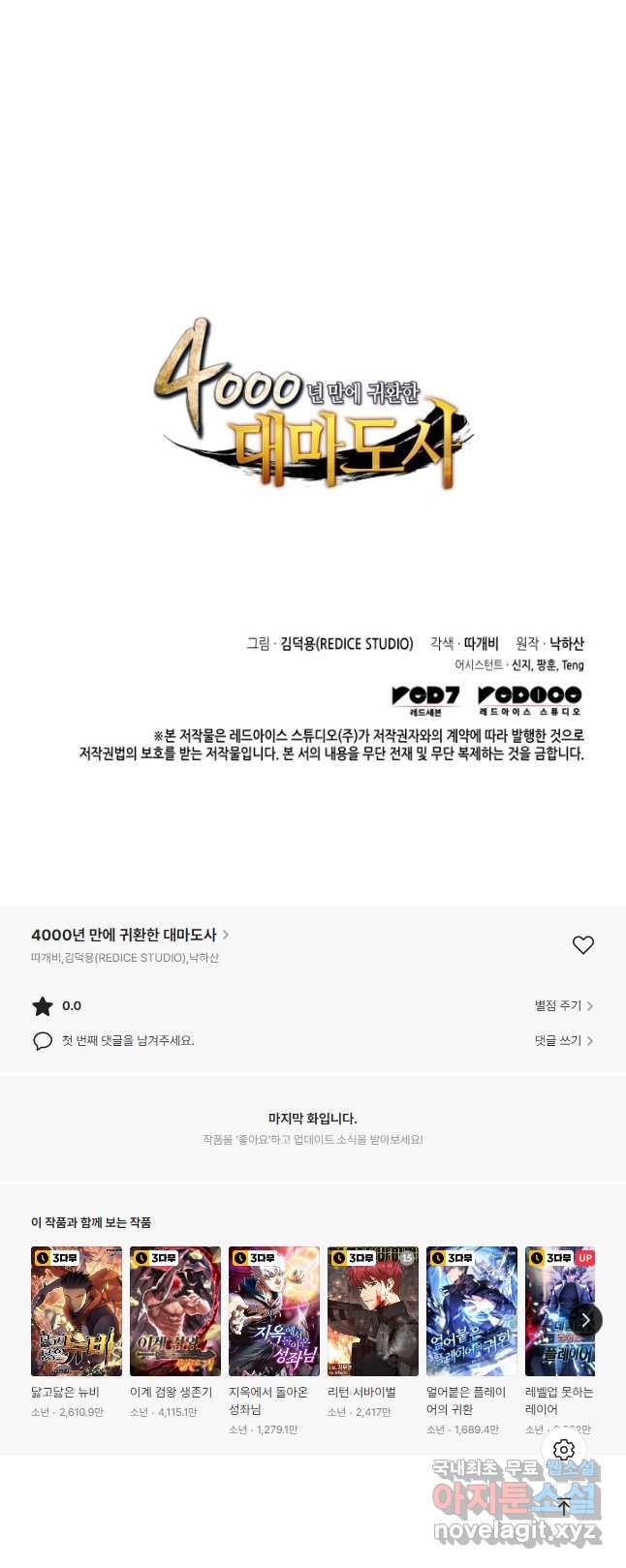Viewport: 626px width, 1568px height.
Task: Open the viewer settings gear
Action: pos(564,1450)
